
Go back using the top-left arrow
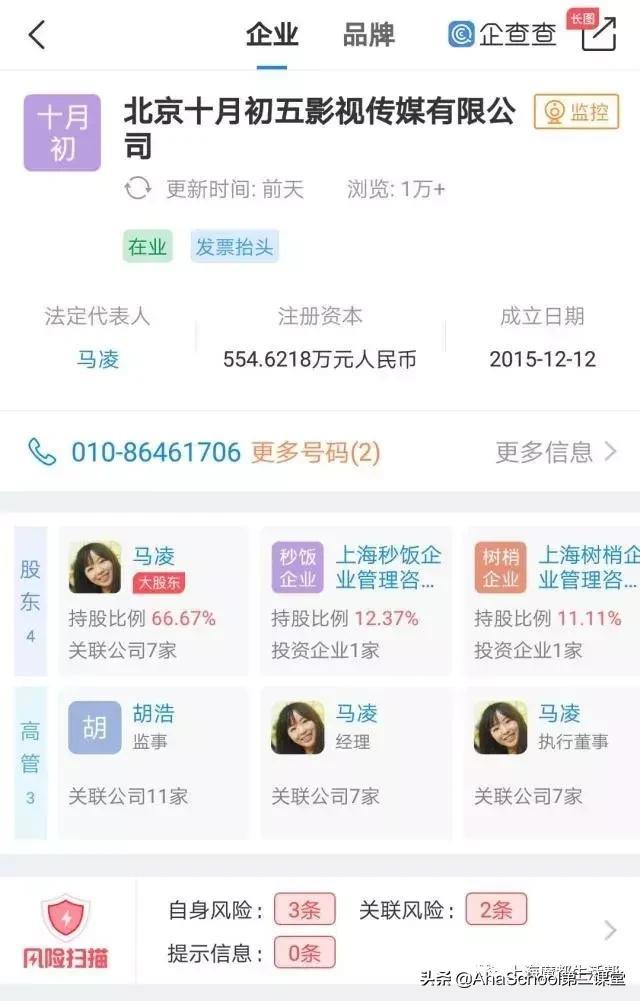click(x=37, y=35)
